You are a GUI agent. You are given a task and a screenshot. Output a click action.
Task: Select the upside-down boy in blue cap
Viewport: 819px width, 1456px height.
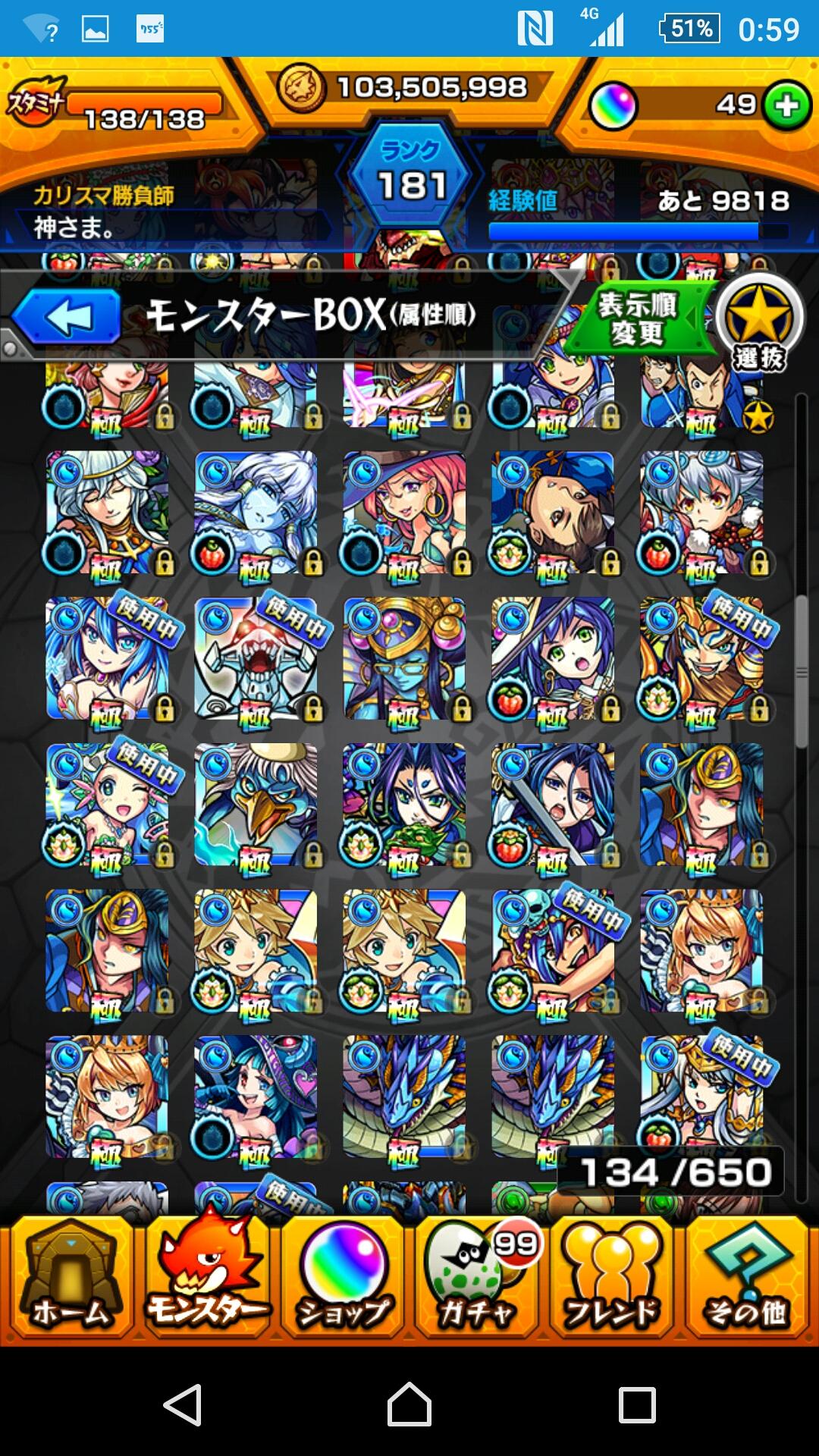(554, 512)
